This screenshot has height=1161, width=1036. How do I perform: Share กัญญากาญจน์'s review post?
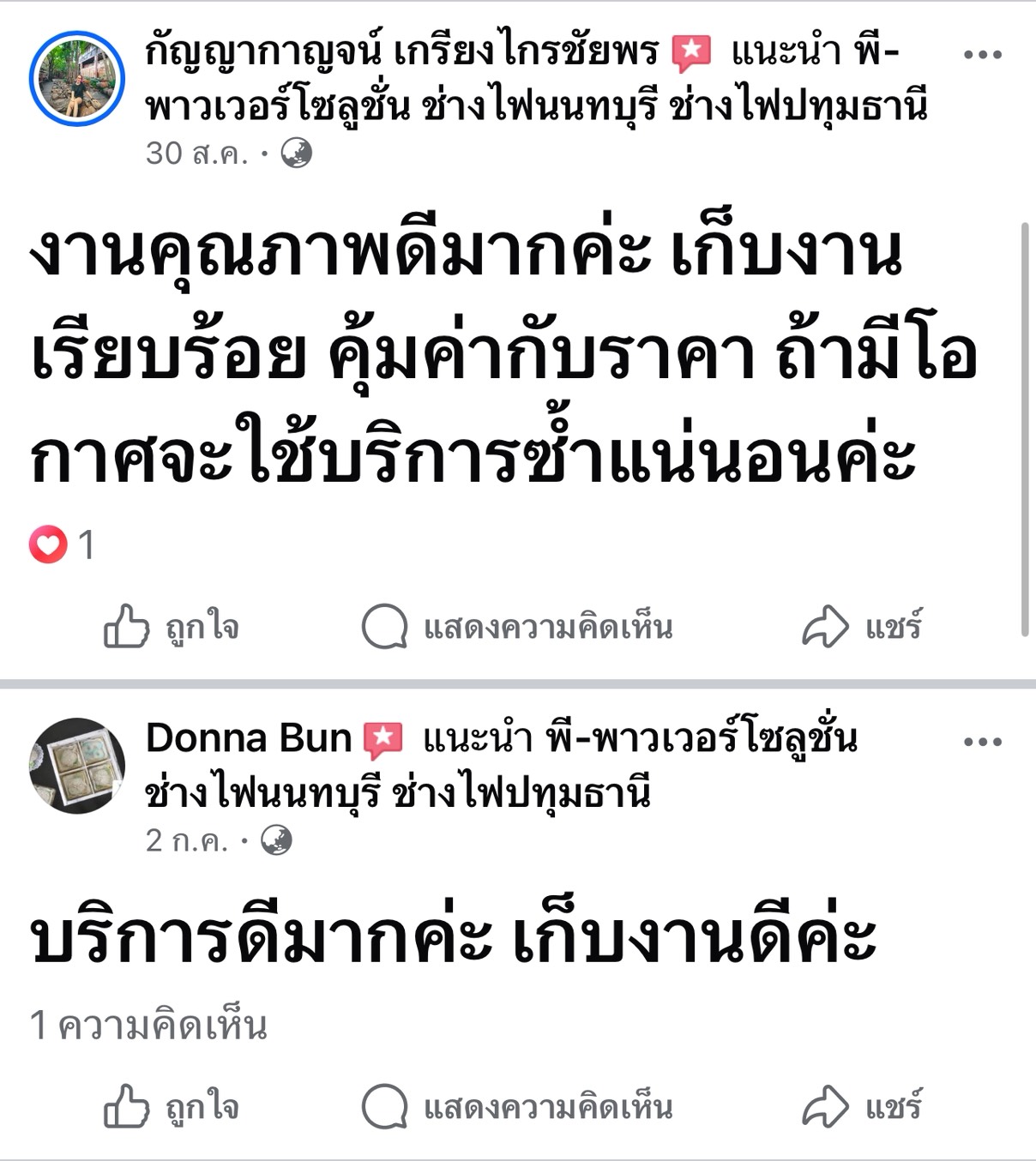(861, 627)
